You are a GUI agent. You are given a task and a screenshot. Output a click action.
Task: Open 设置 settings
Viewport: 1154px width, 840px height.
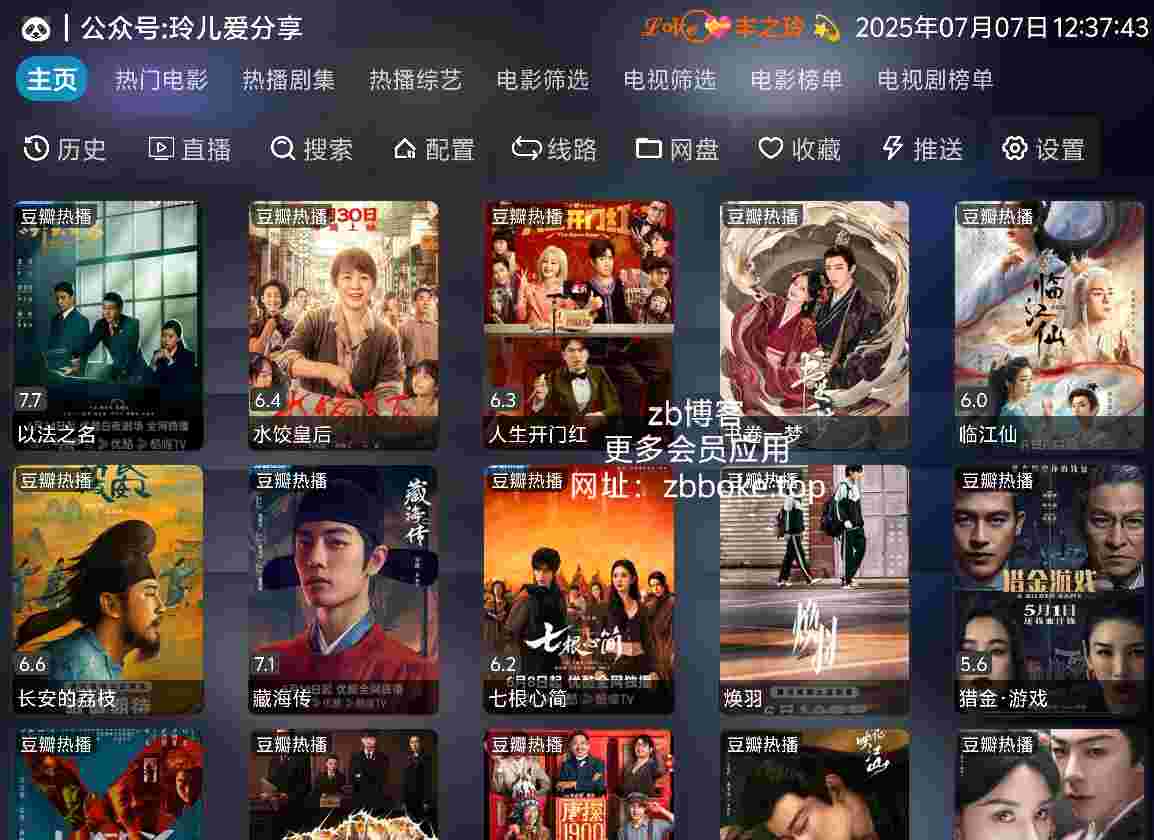coord(1044,149)
